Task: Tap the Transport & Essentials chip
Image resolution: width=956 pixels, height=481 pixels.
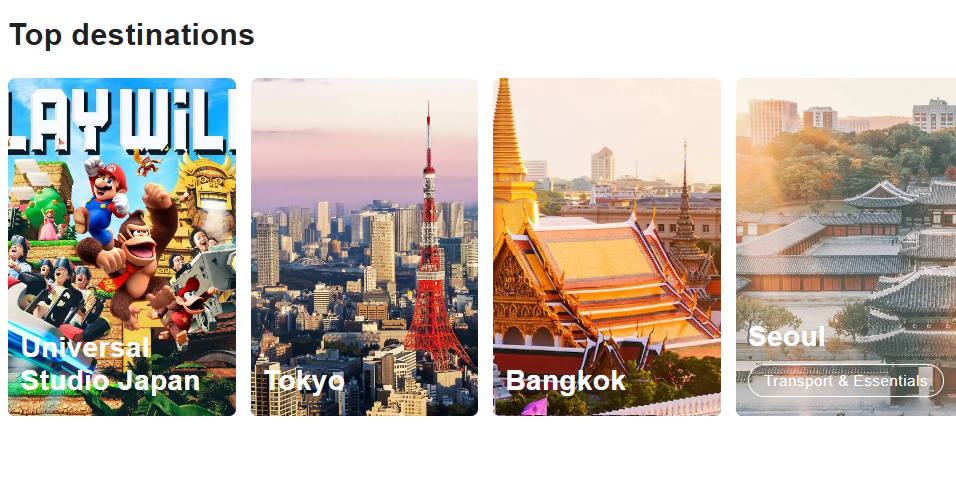Action: [845, 381]
